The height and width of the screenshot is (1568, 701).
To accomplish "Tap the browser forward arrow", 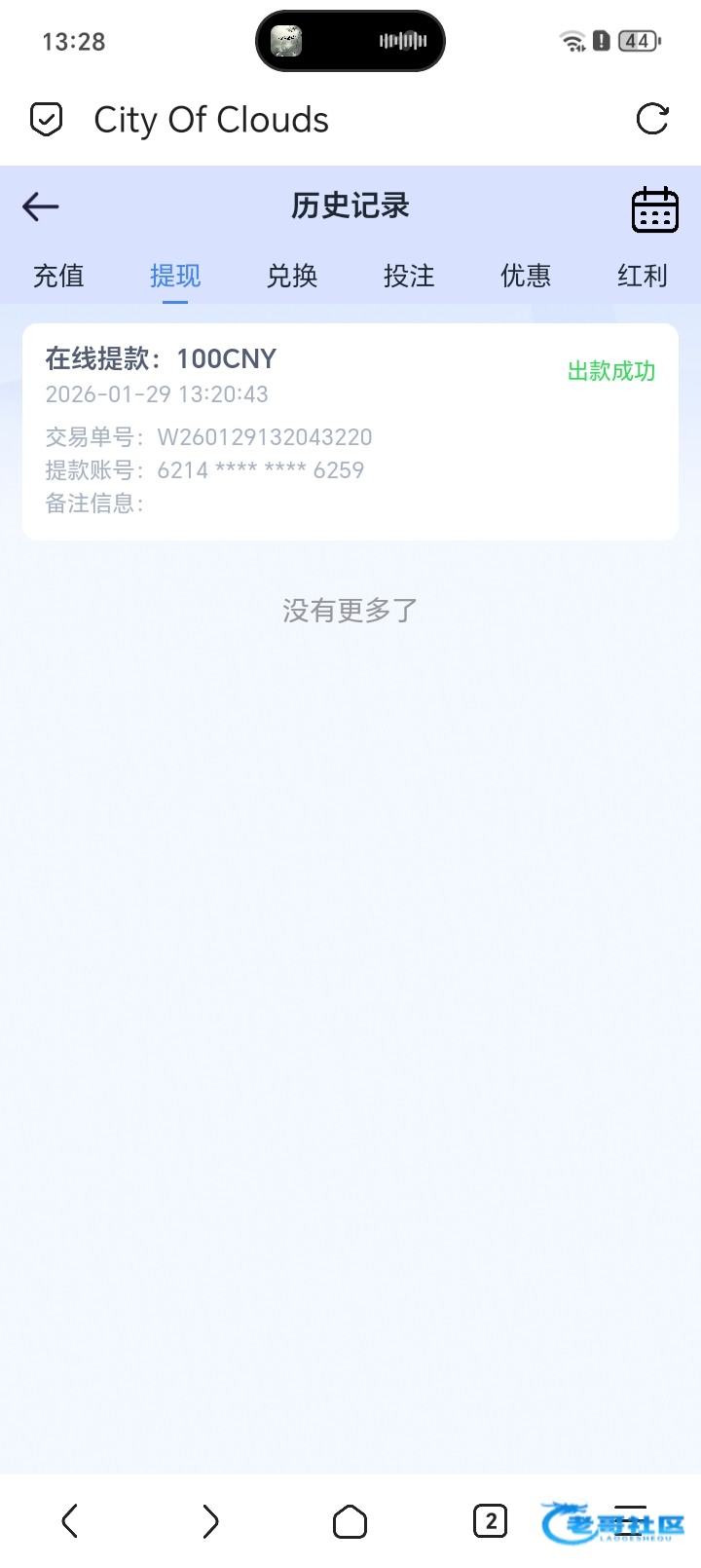I will pos(210,1520).
